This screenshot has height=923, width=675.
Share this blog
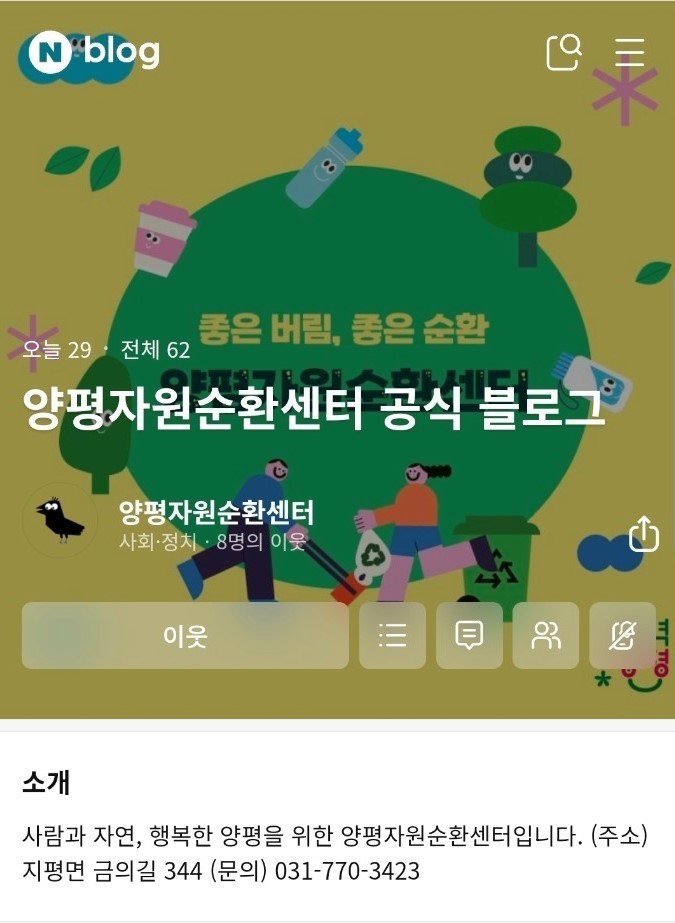[644, 534]
